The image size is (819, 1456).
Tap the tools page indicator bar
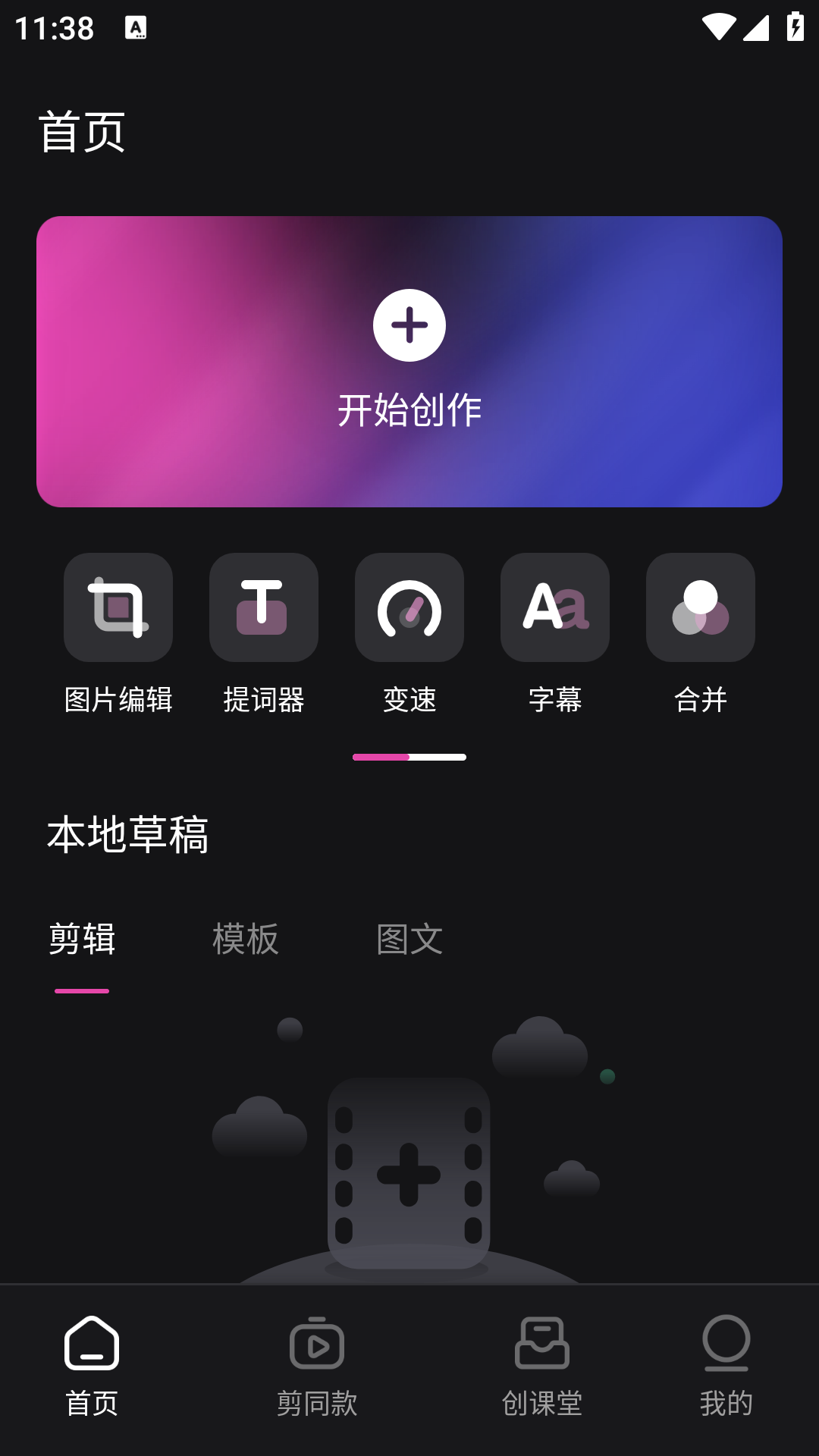click(x=409, y=757)
